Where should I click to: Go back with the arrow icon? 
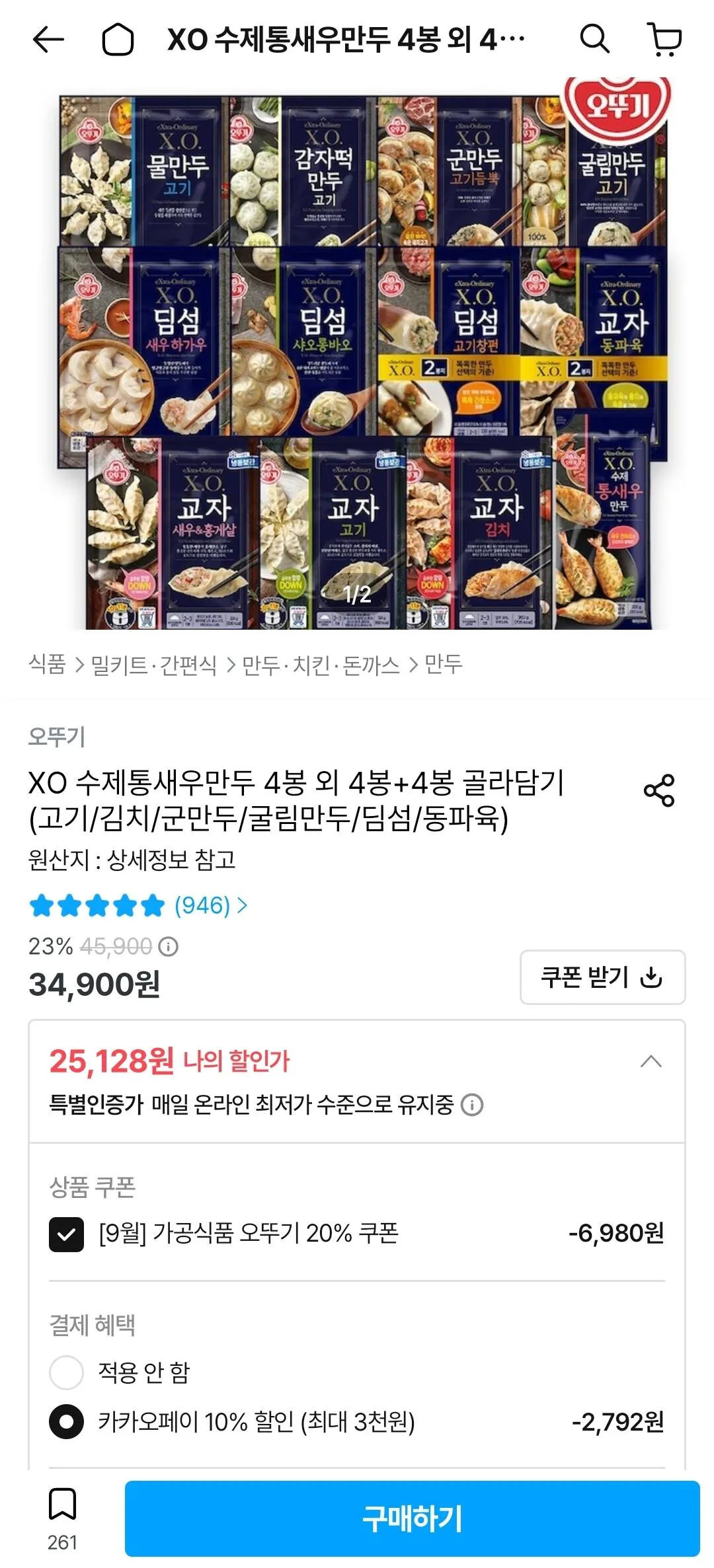[x=48, y=40]
